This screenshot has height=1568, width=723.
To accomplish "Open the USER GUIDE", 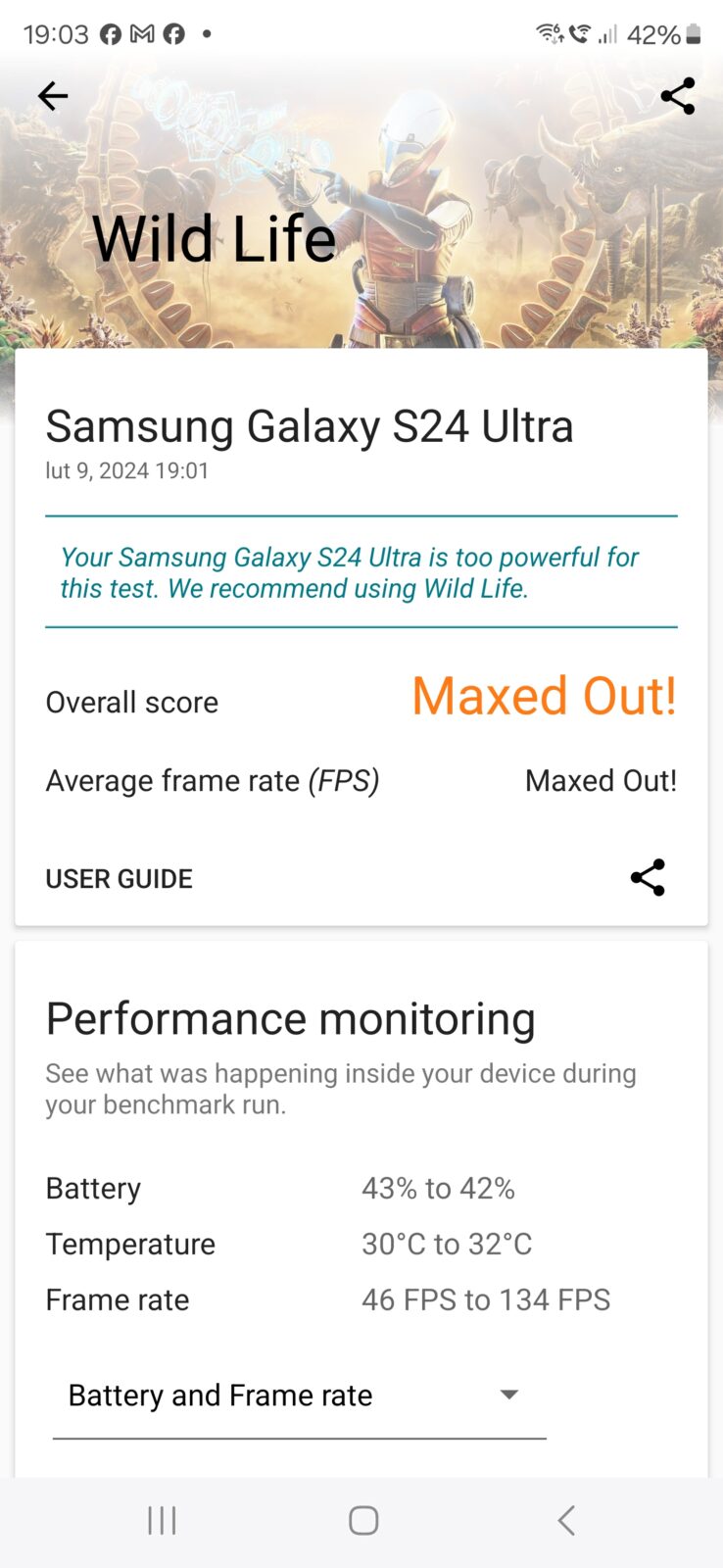I will pos(120,878).
